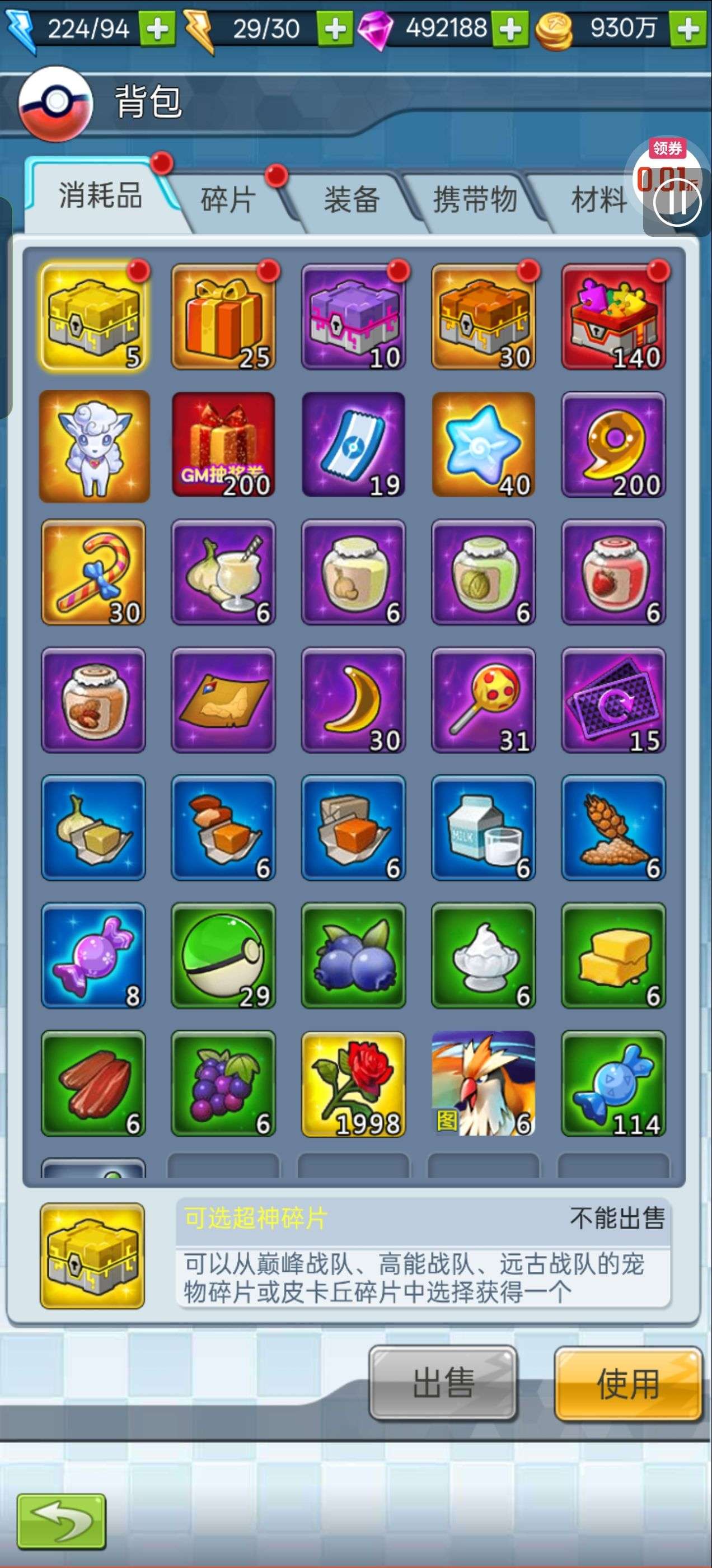Go back with the green arrow

pyautogui.click(x=62, y=1521)
